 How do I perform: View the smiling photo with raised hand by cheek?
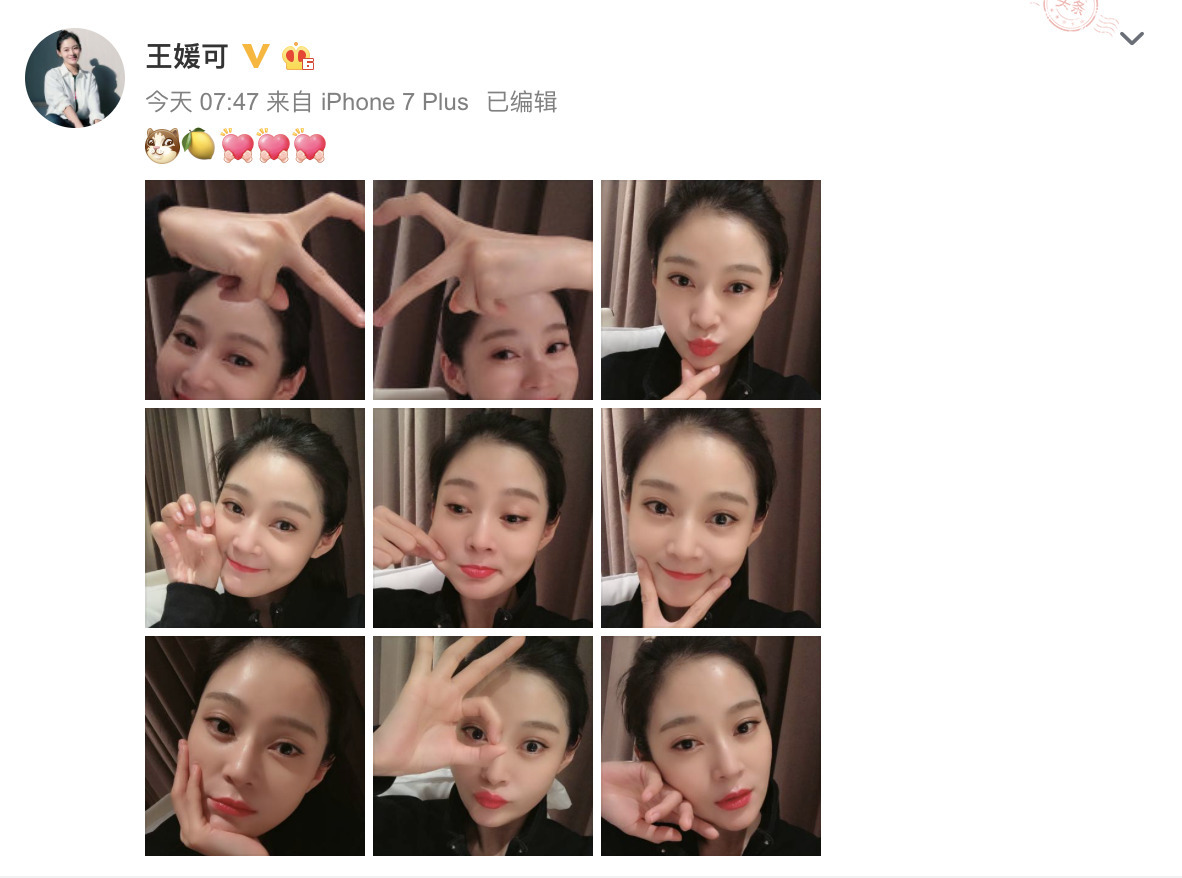click(x=255, y=518)
